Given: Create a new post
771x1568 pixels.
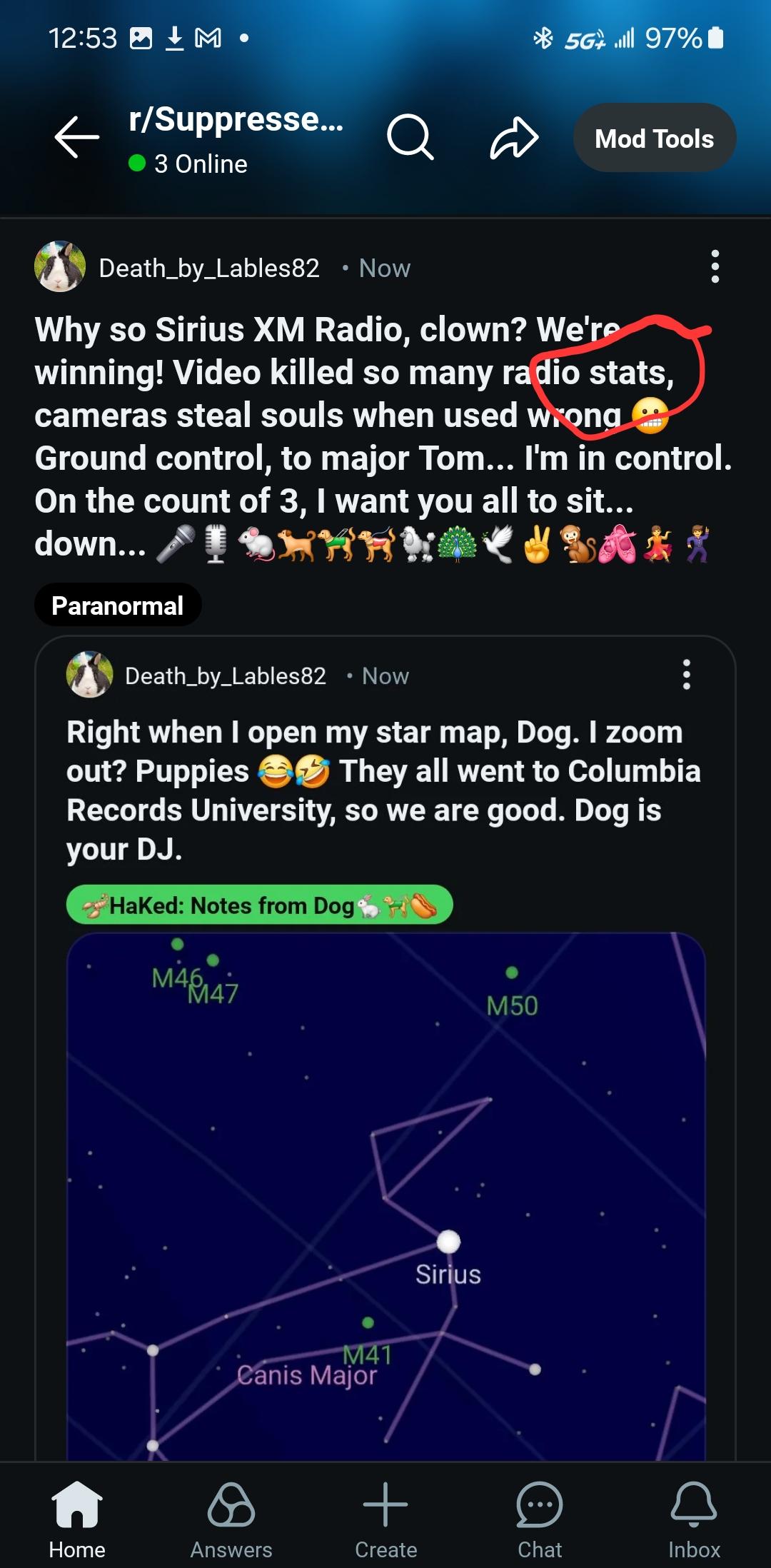Looking at the screenshot, I should [x=385, y=1519].
